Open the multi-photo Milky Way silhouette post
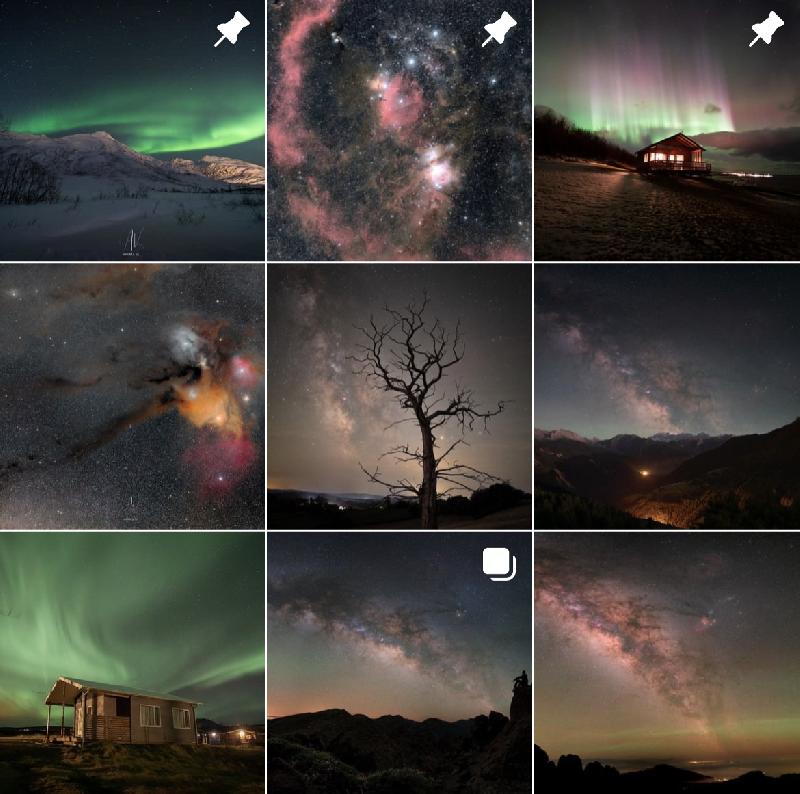Viewport: 800px width, 794px height. (399, 663)
